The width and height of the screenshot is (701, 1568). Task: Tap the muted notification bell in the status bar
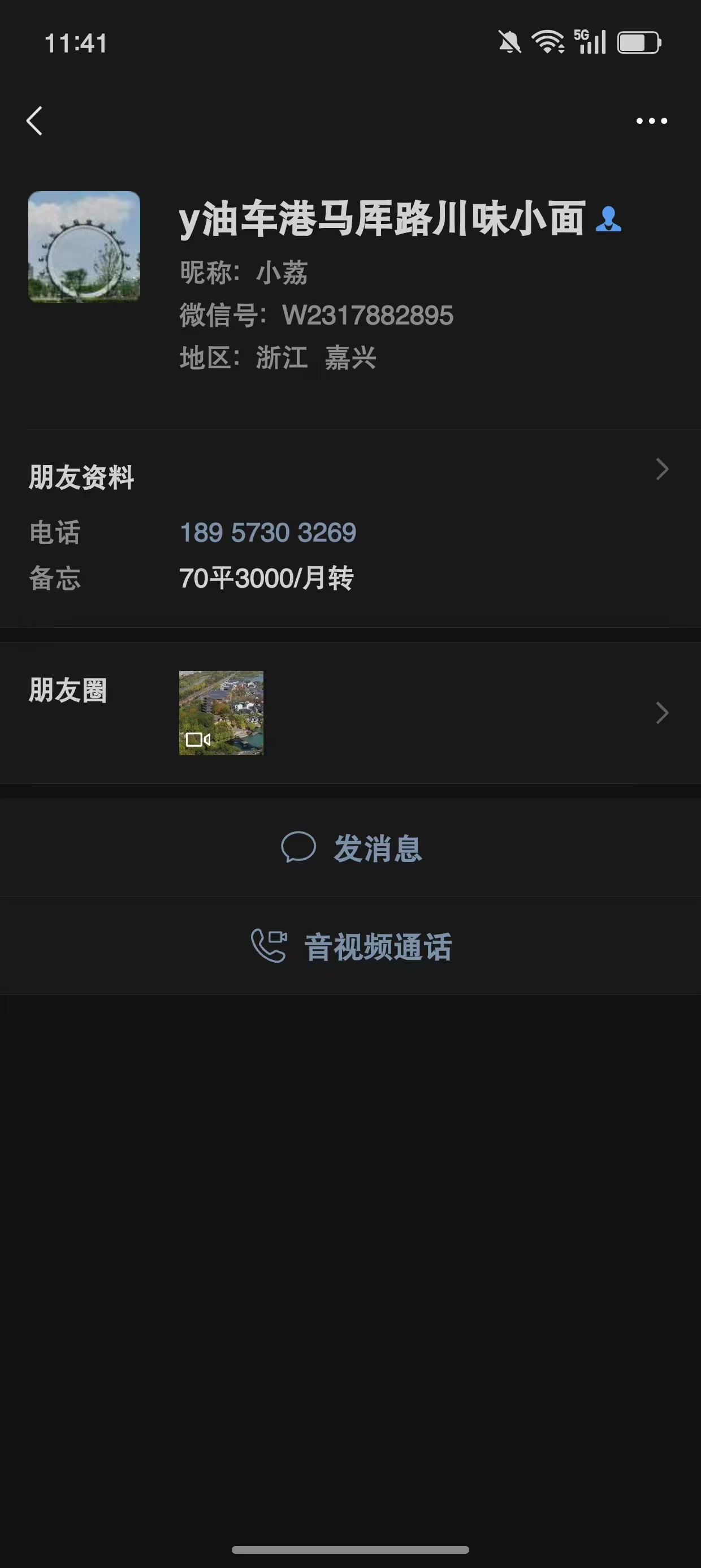[510, 41]
